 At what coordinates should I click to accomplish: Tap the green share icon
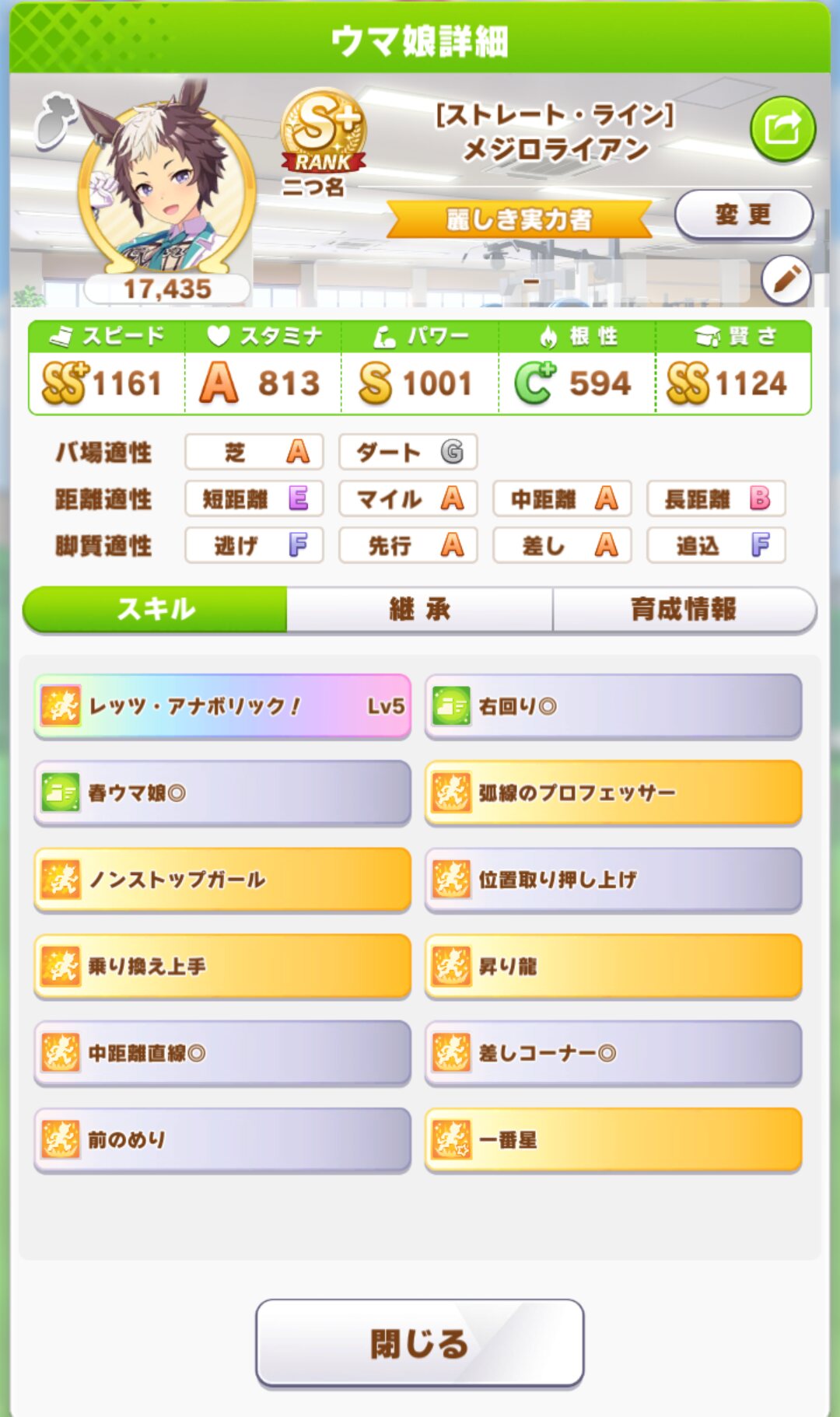[782, 129]
